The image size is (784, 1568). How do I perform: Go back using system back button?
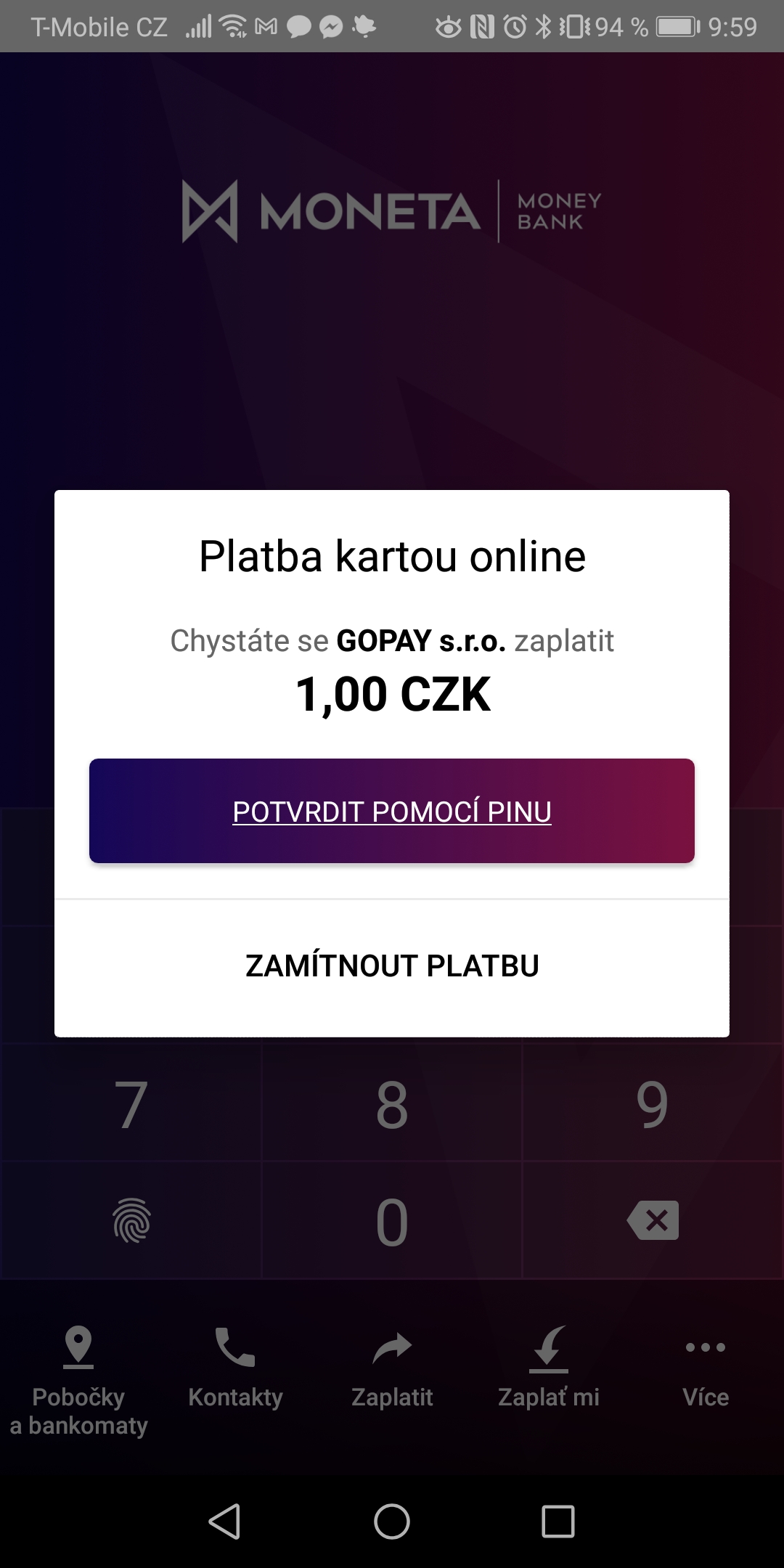[x=225, y=1521]
